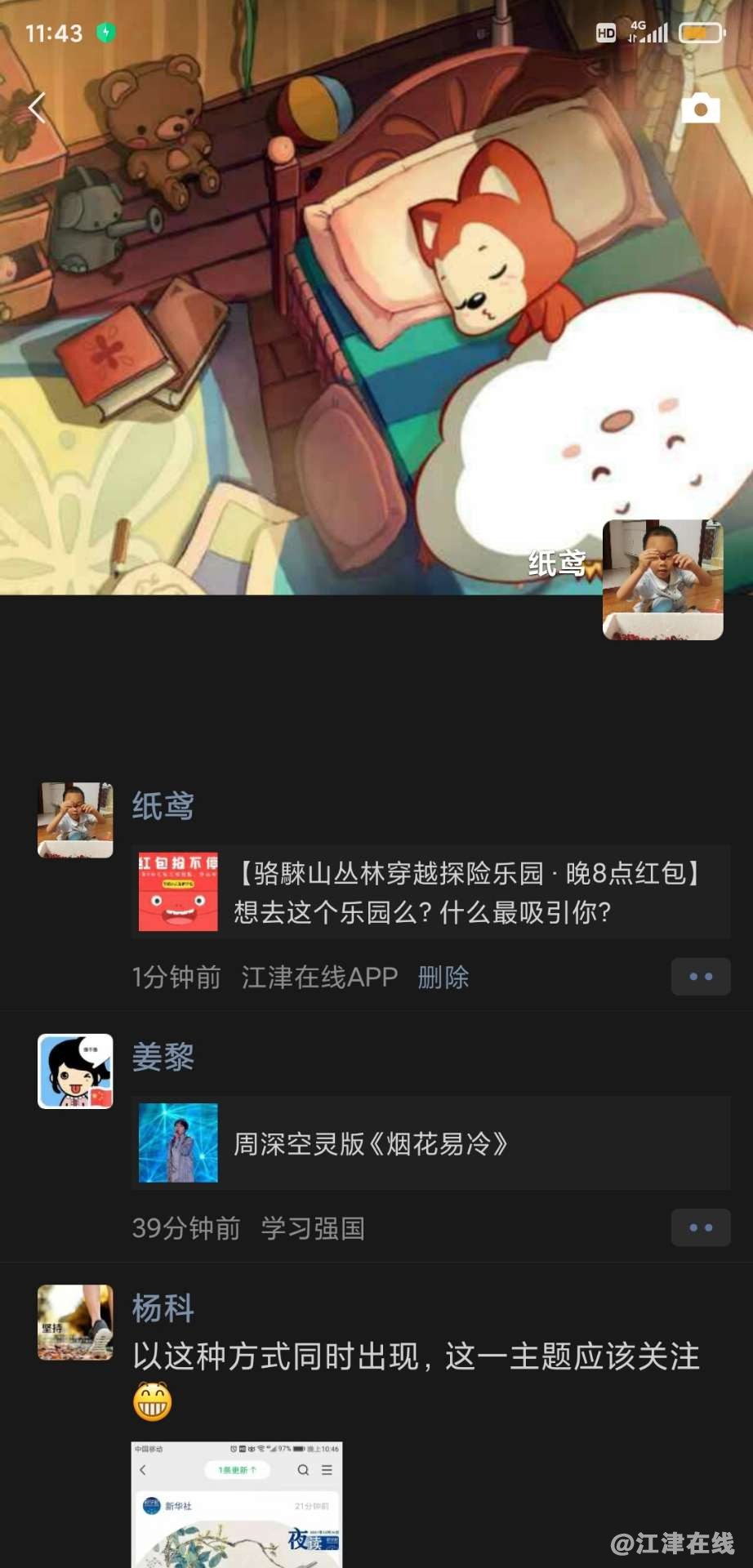Tap the 江津在线APP source link
The width and height of the screenshot is (753, 1568).
tap(319, 977)
